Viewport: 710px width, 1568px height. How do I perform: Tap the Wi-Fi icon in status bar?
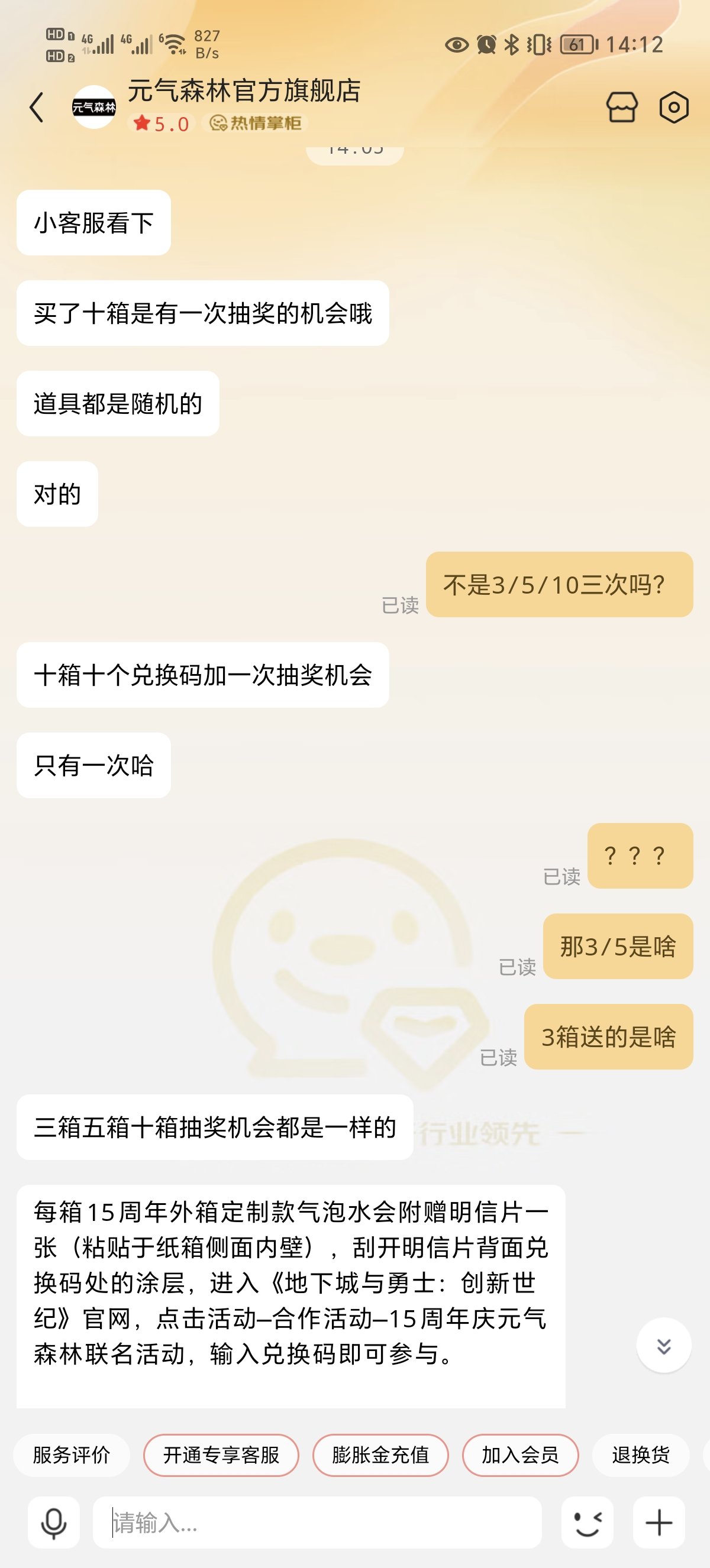coord(175,45)
